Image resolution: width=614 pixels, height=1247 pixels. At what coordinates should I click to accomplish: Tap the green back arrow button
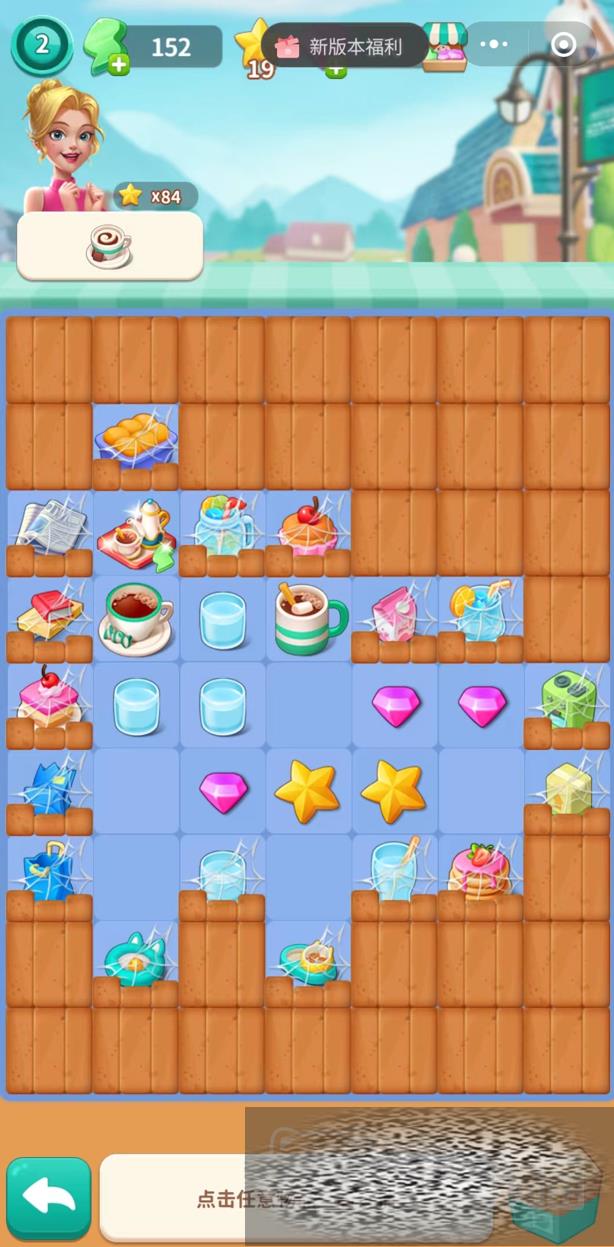click(x=49, y=1198)
